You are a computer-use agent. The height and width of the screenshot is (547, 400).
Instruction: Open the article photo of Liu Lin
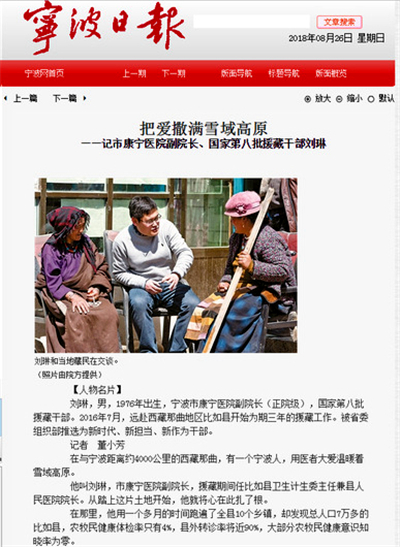point(166,265)
